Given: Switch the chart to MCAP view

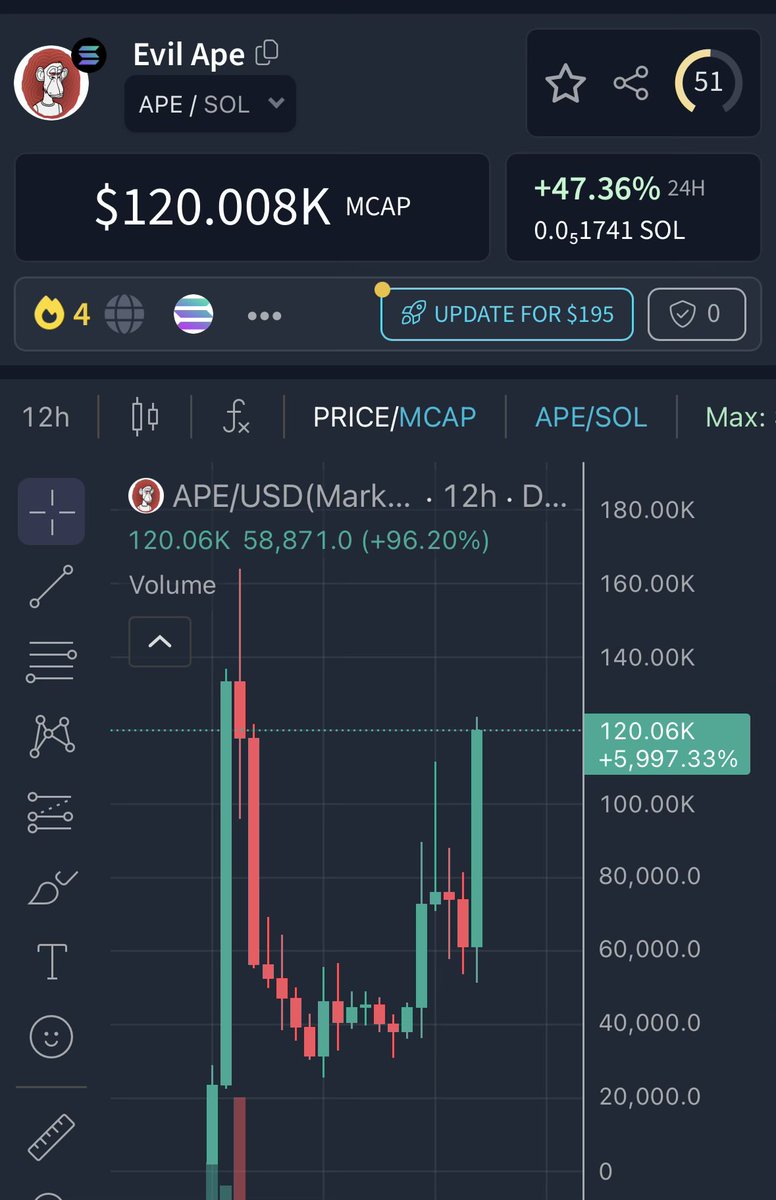Looking at the screenshot, I should pyautogui.click(x=438, y=416).
